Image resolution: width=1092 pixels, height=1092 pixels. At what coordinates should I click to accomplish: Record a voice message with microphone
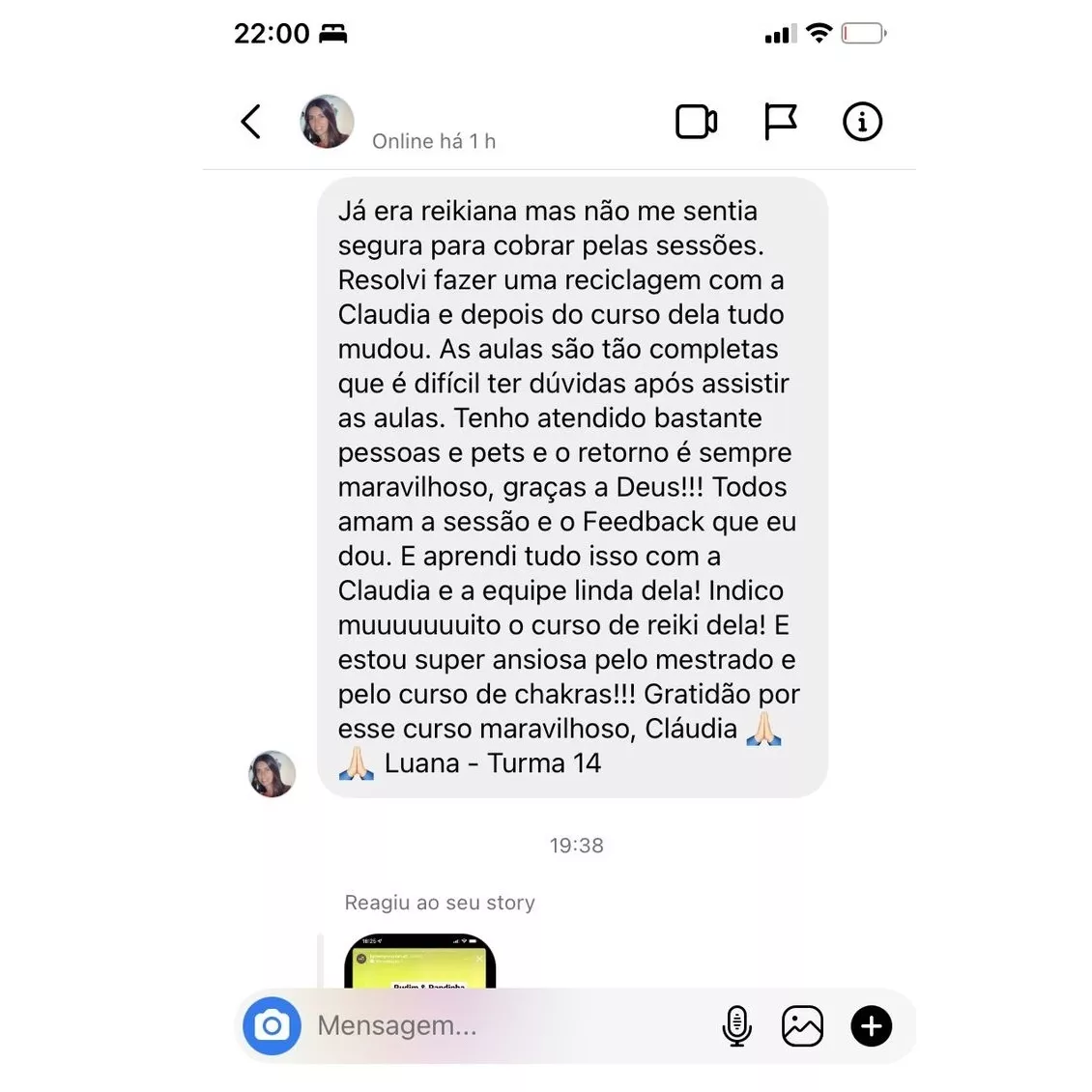coord(736,1025)
